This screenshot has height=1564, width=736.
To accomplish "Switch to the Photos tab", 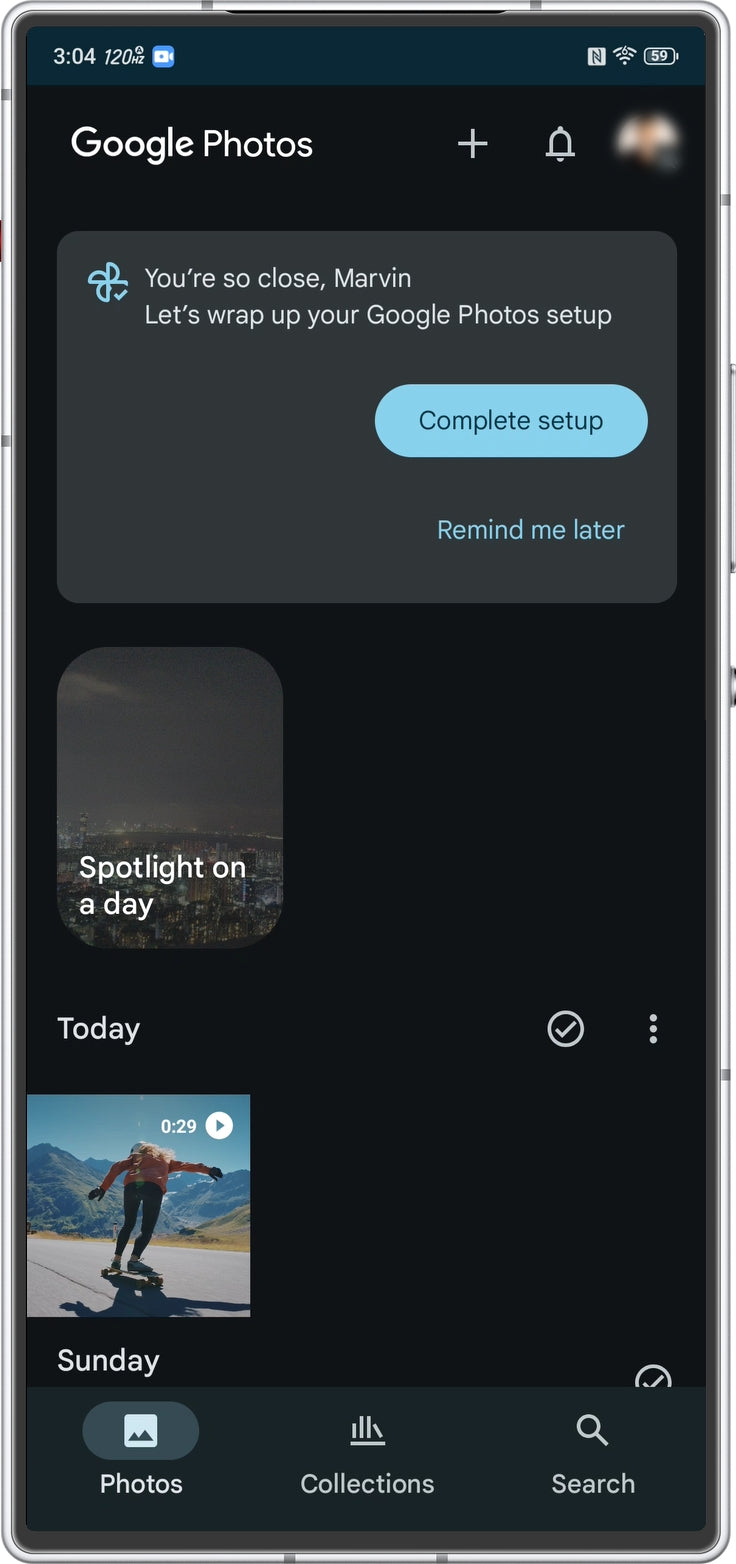I will (x=141, y=1450).
